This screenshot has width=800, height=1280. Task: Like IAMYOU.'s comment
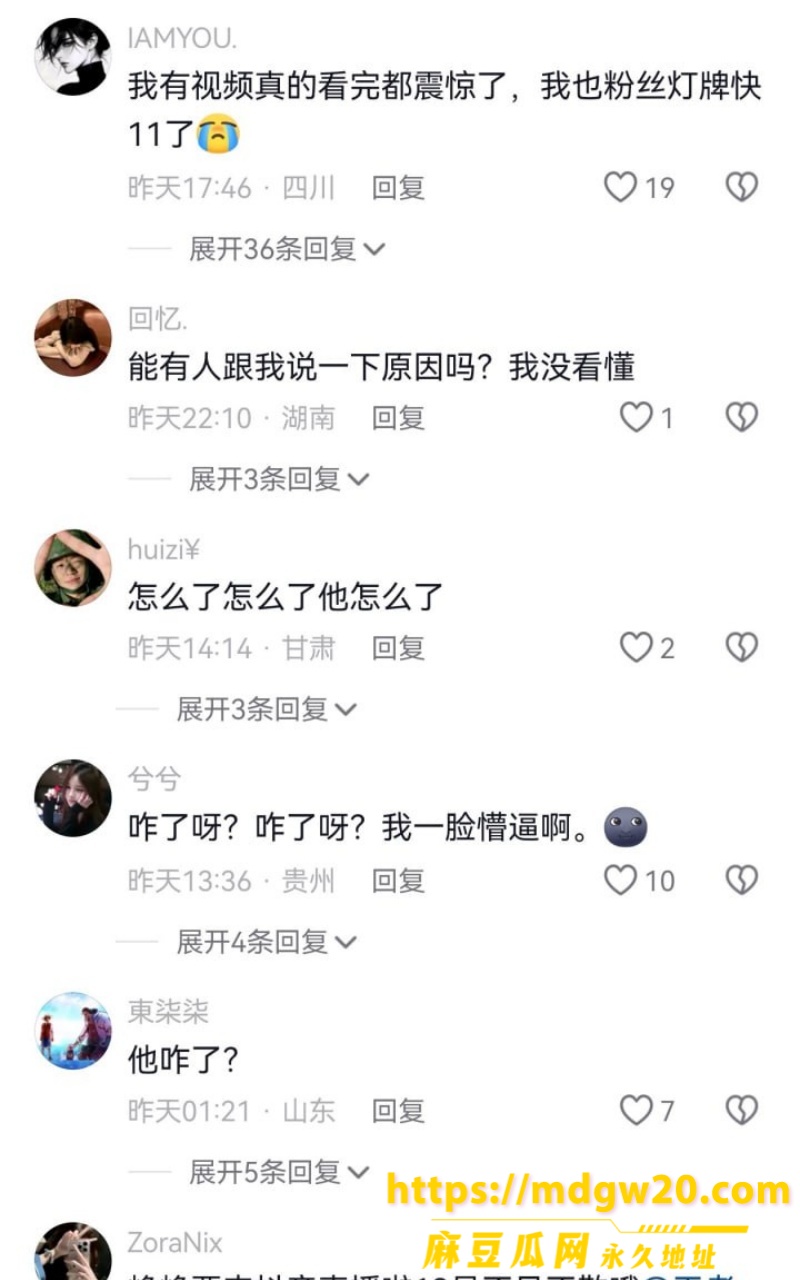click(x=620, y=187)
